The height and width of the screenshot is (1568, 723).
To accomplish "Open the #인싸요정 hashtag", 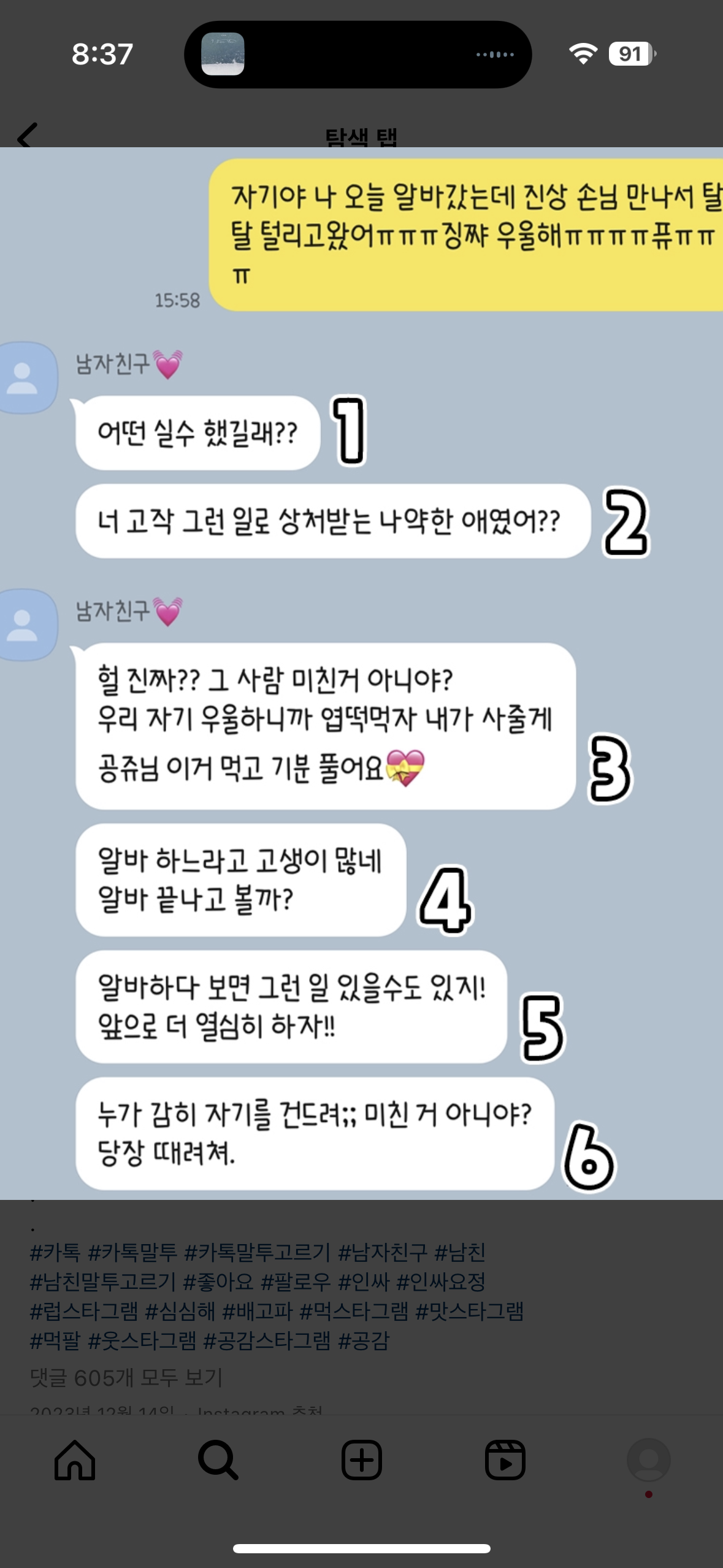I will pos(441,1282).
